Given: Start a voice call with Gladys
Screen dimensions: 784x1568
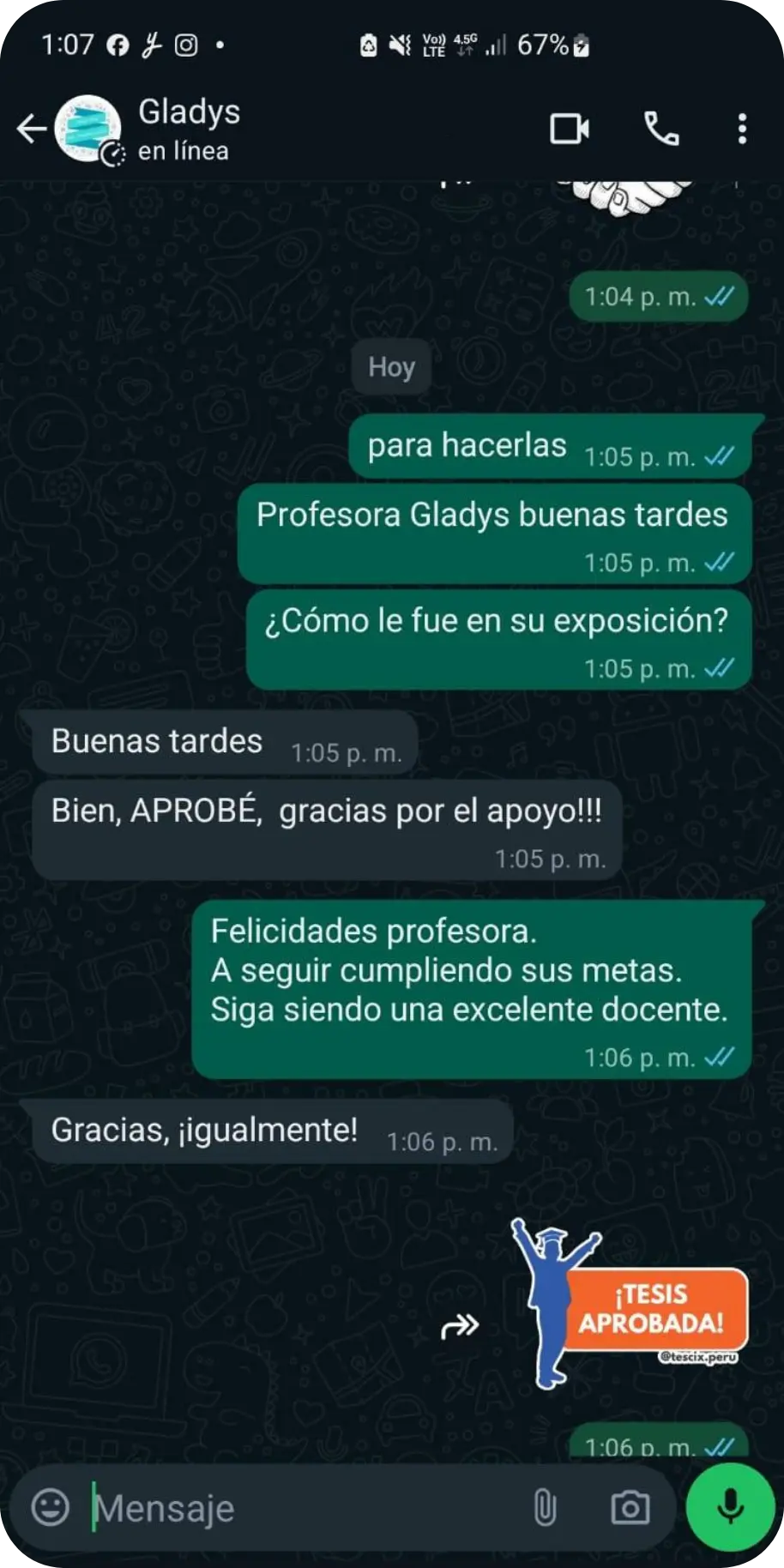Looking at the screenshot, I should pos(660,129).
